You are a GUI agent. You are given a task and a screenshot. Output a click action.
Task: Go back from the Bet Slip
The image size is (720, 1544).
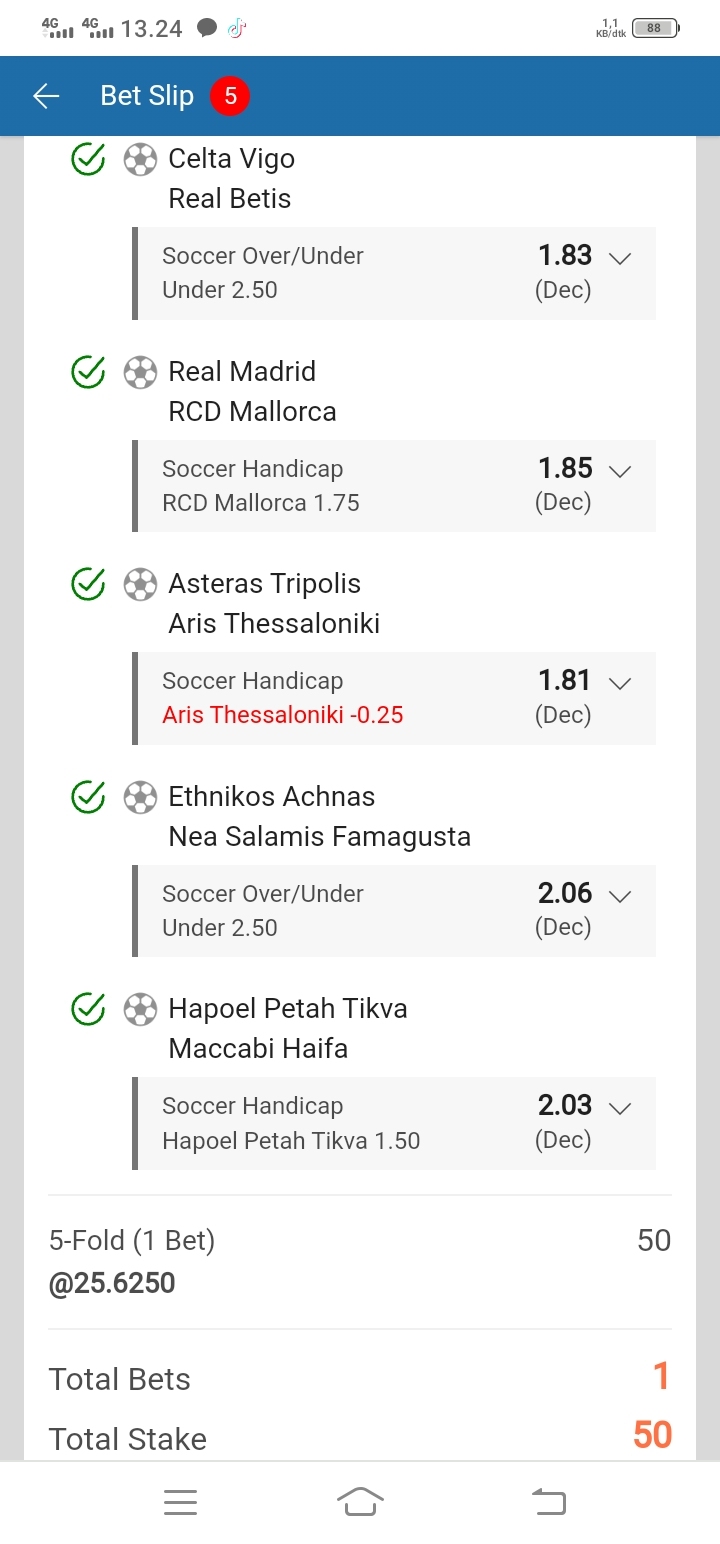(46, 96)
